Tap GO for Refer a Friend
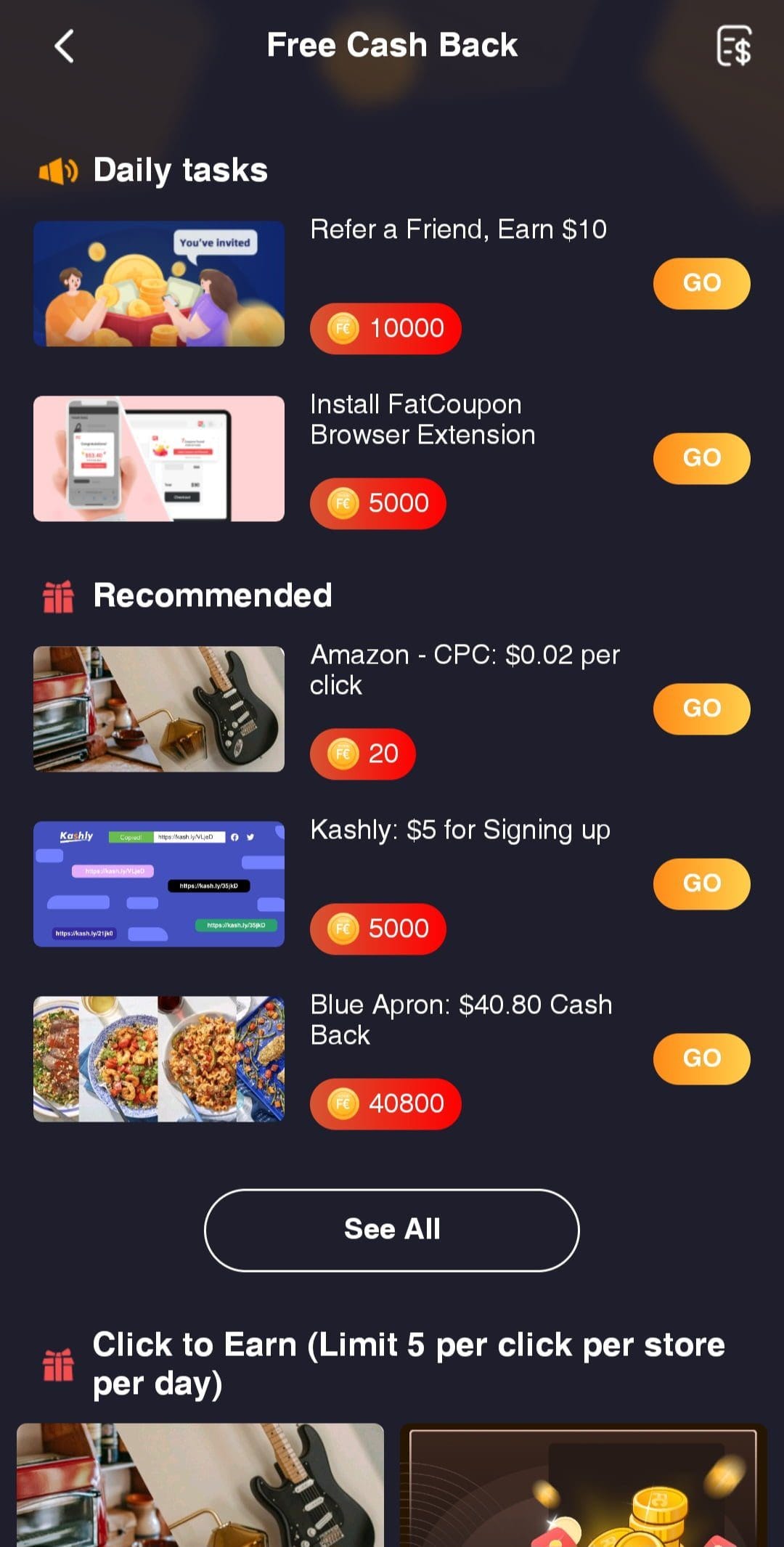784x1547 pixels. click(x=701, y=283)
